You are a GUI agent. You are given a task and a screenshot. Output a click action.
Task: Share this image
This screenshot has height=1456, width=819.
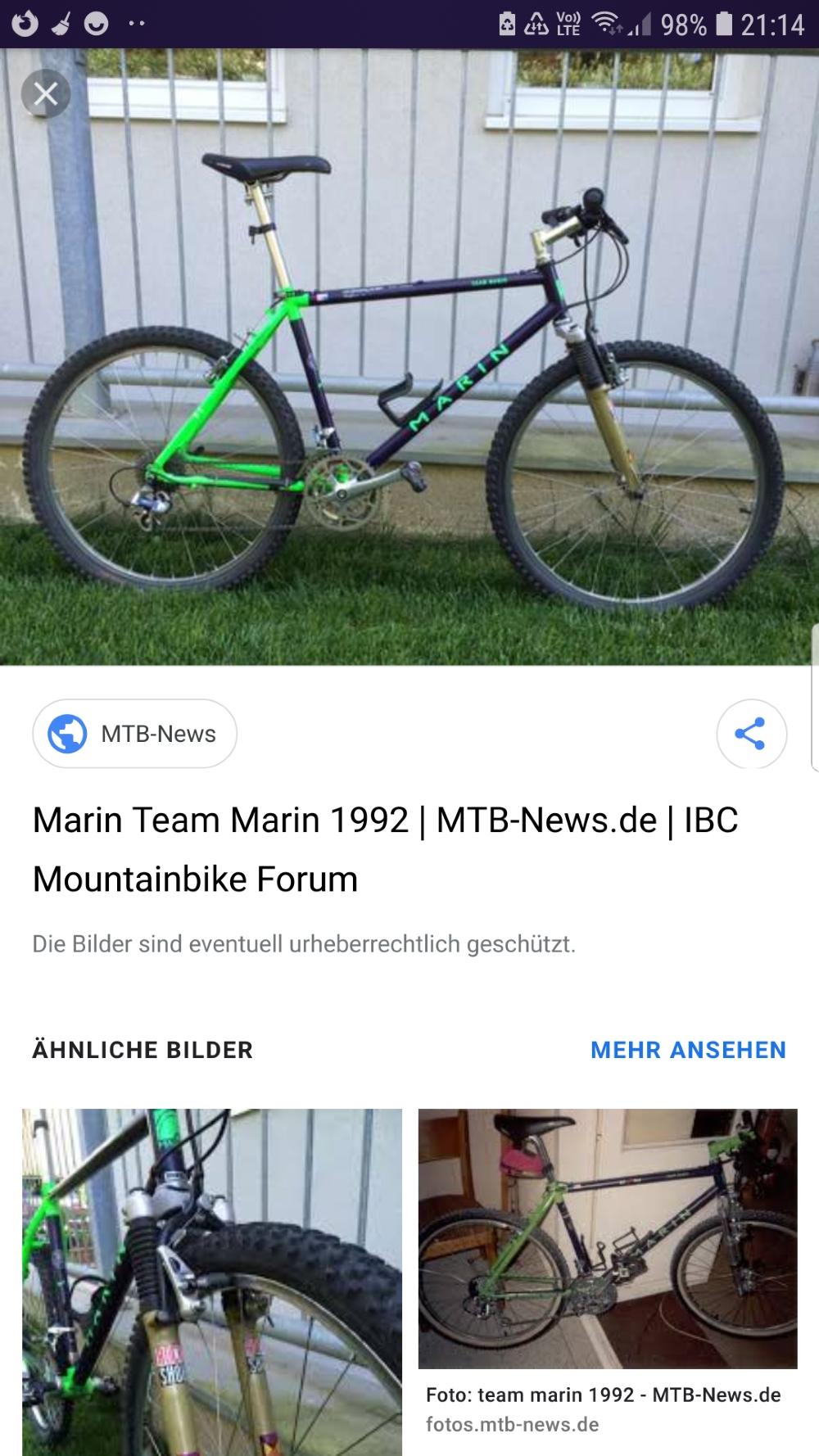point(751,734)
